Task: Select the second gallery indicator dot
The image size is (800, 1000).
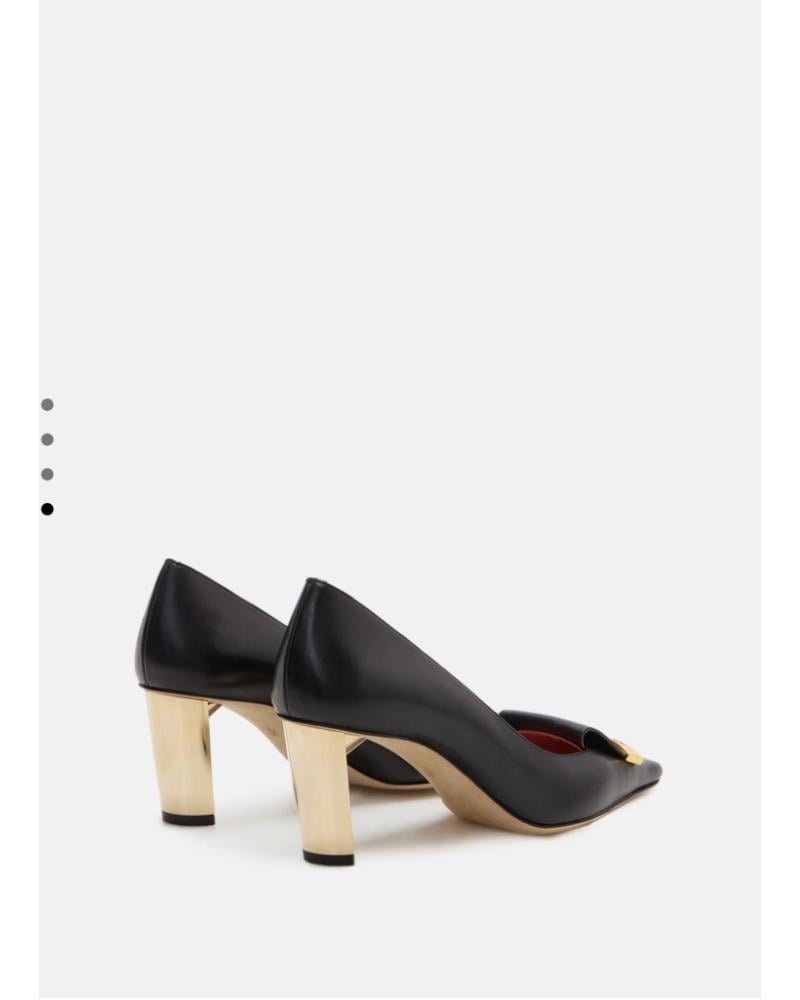Action: click(x=47, y=439)
